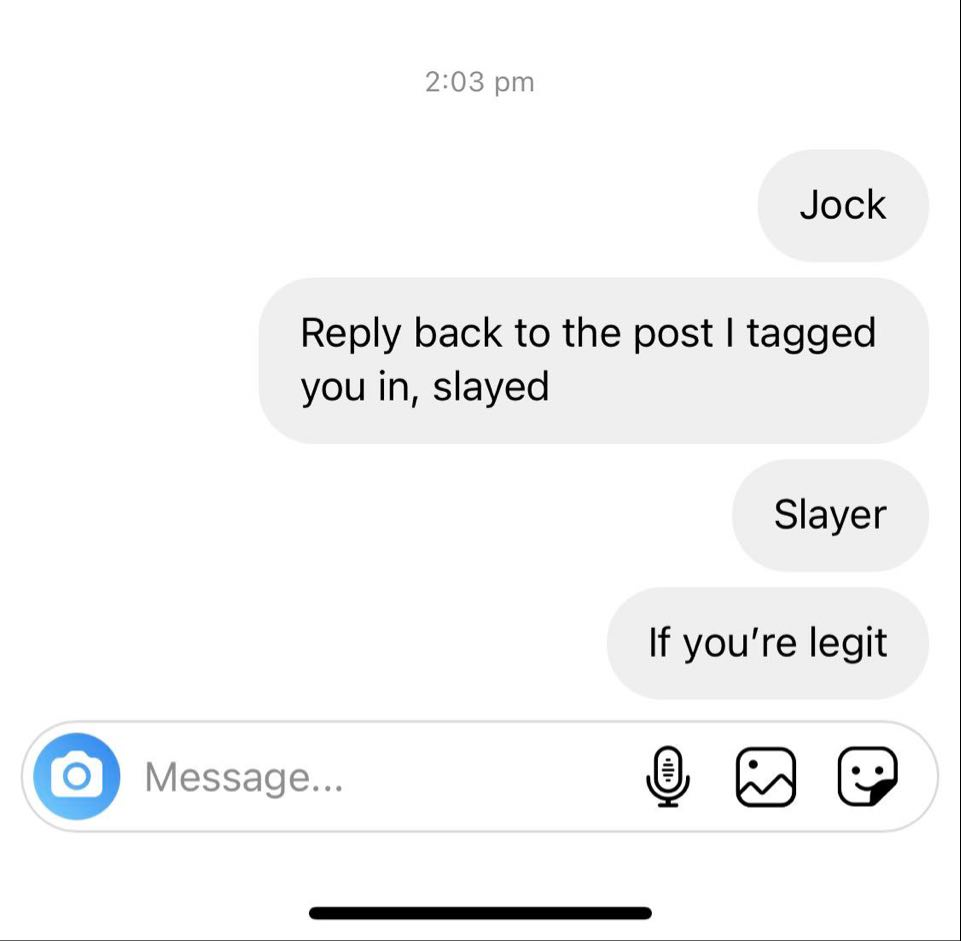Viewport: 961px width, 941px height.
Task: Open the sticker picker
Action: point(867,777)
